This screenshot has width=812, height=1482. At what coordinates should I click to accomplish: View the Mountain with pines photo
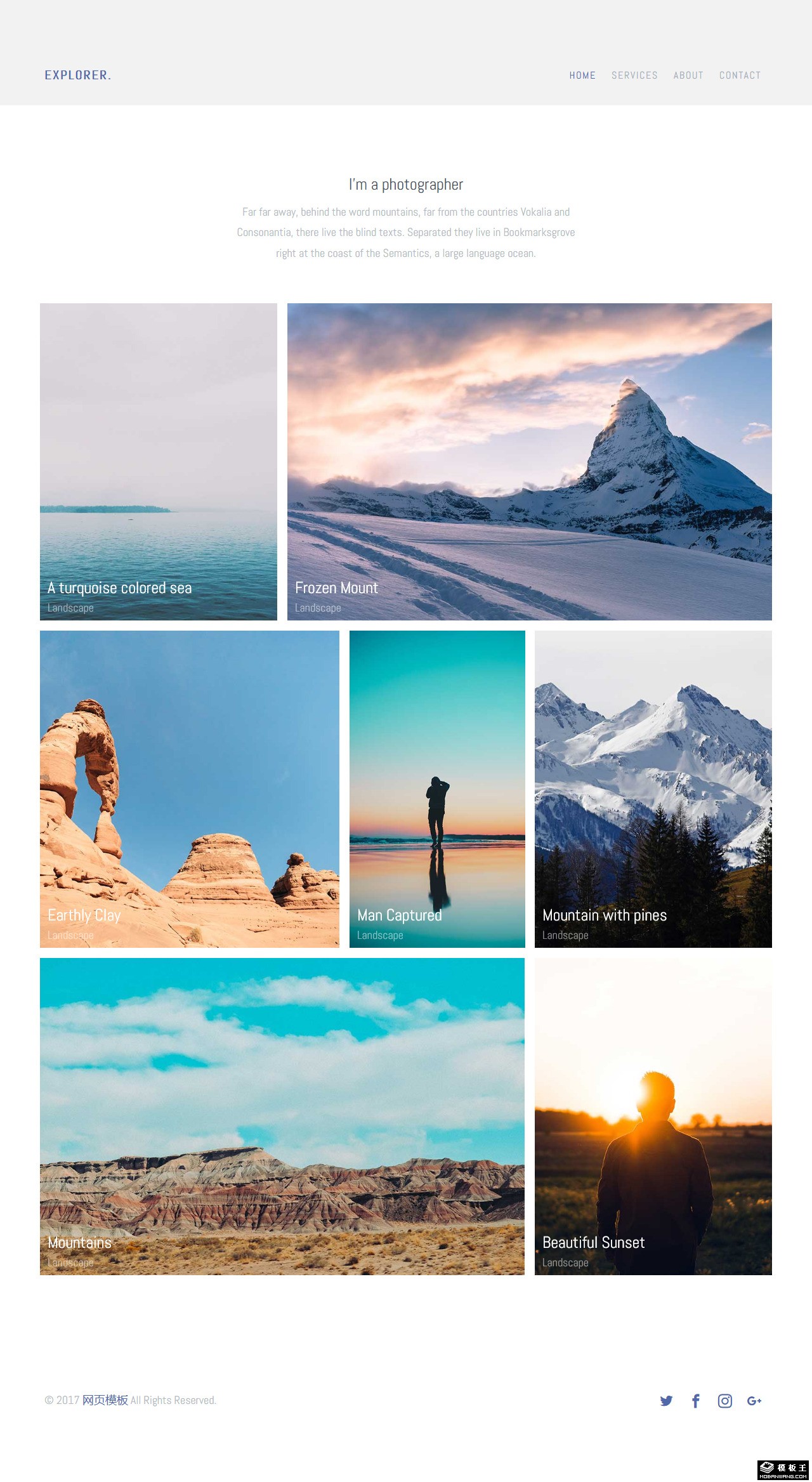tap(653, 789)
